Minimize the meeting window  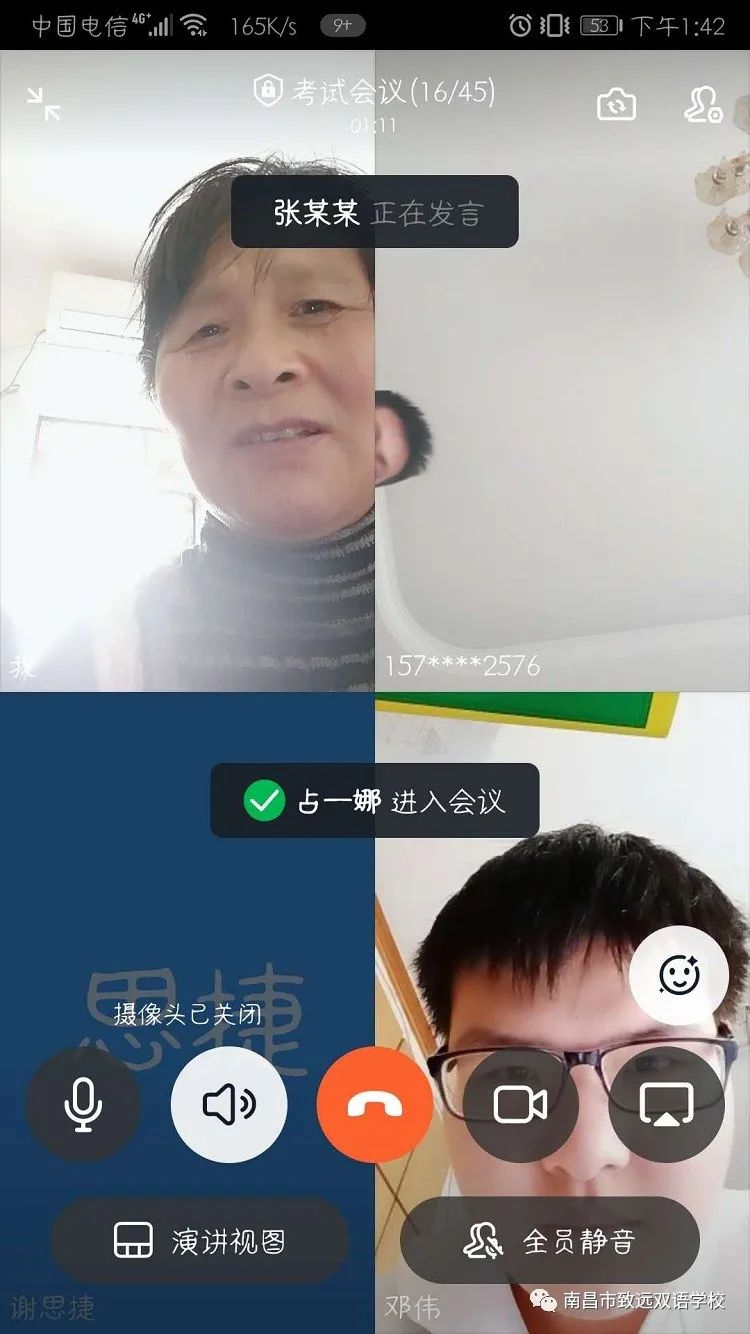[44, 104]
